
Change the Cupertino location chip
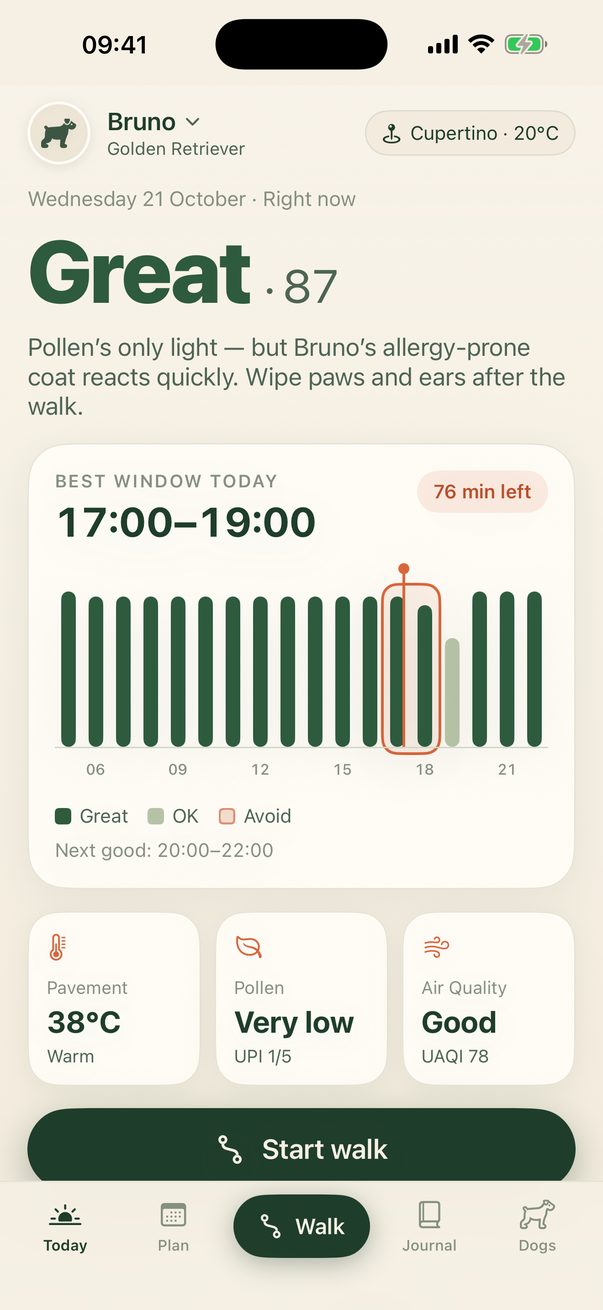(x=470, y=133)
